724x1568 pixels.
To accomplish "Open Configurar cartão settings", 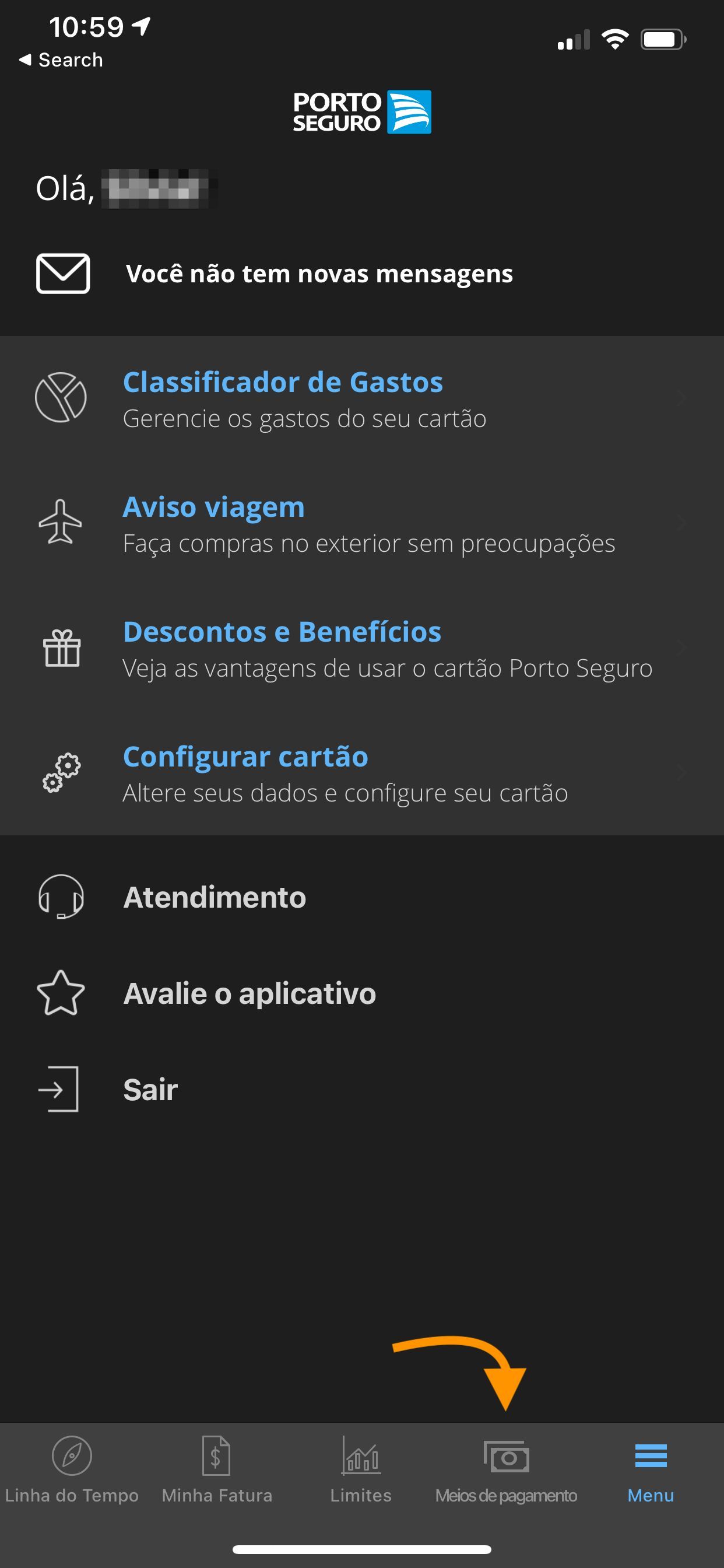I will coord(362,773).
